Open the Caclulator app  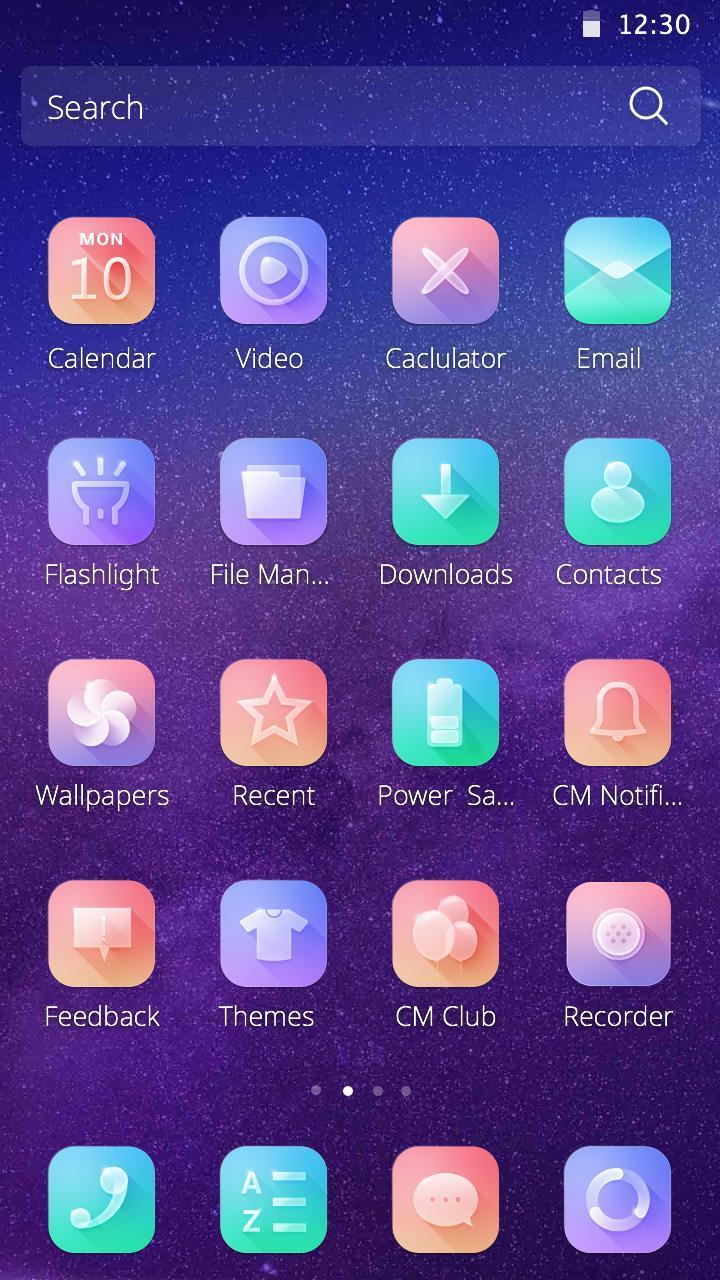[x=446, y=271]
